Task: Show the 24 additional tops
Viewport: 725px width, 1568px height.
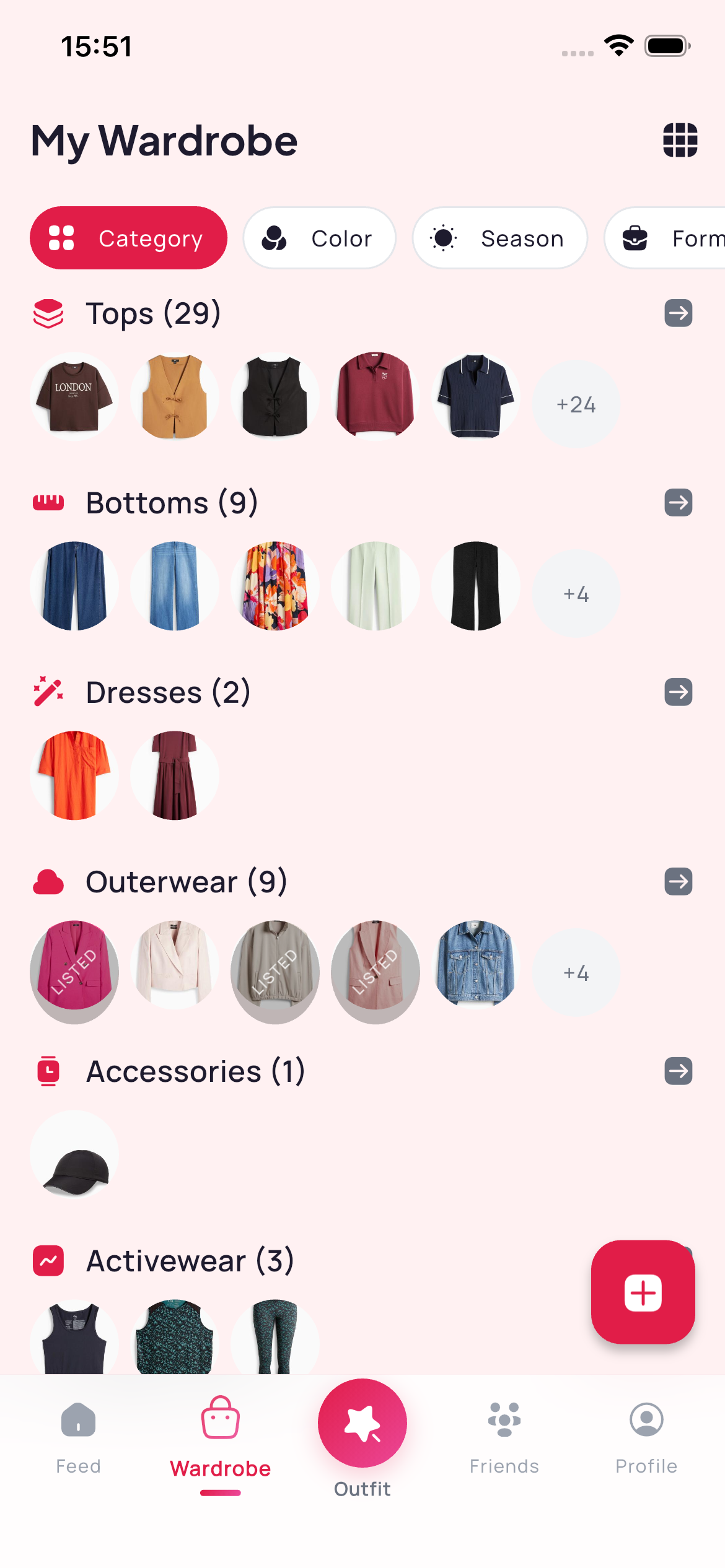Action: point(576,404)
